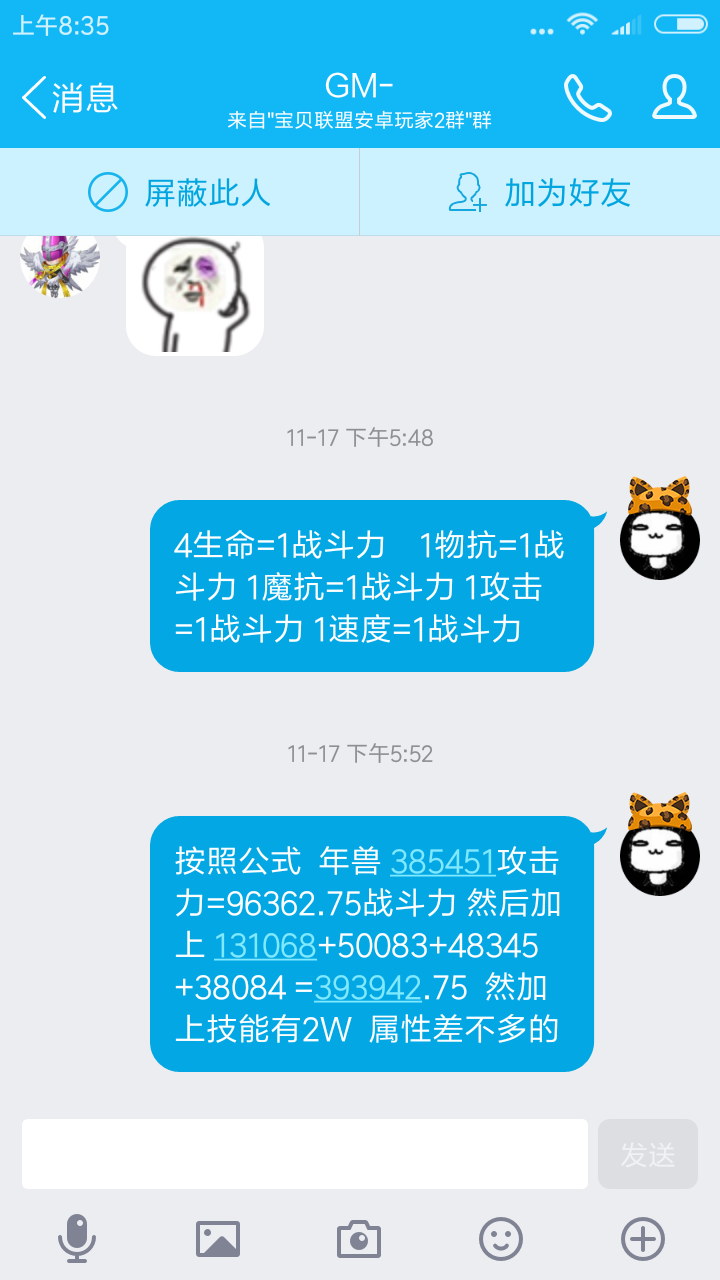The width and height of the screenshot is (720, 1280).
Task: Start a voice call with GM-
Action: pos(588,98)
